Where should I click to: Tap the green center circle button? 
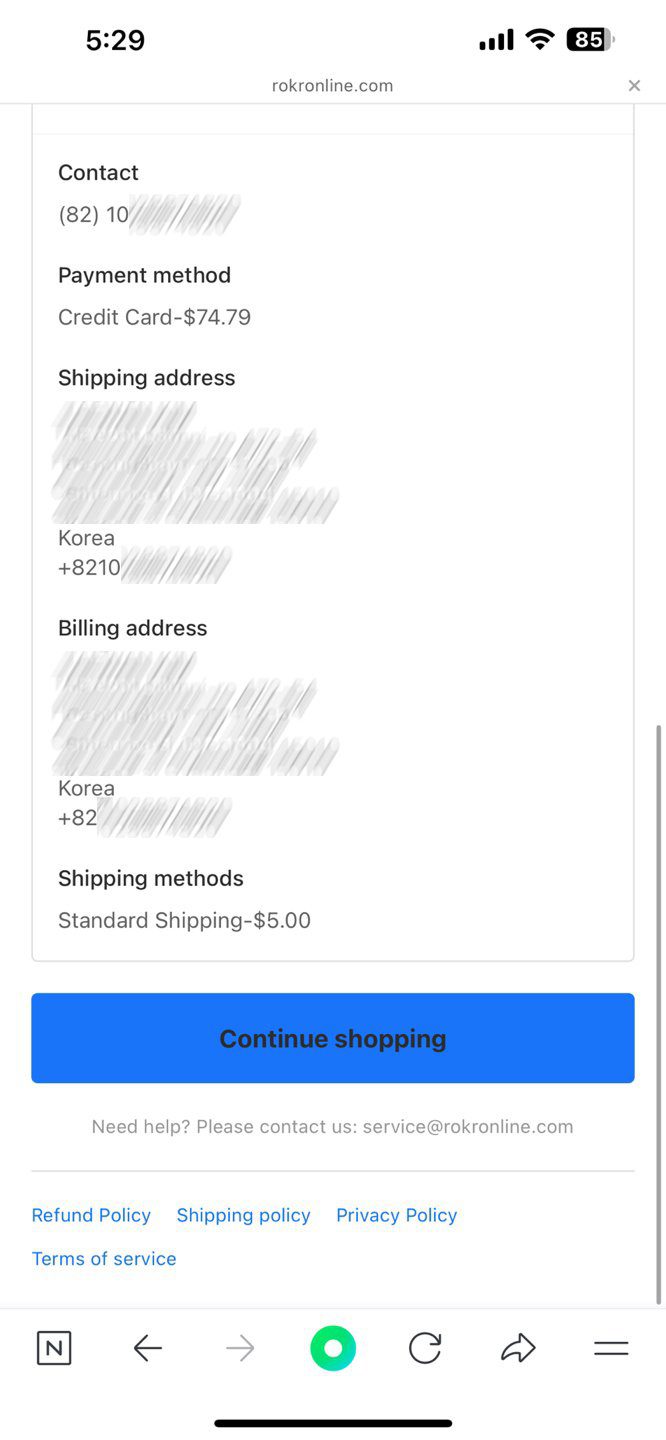pyautogui.click(x=333, y=1349)
